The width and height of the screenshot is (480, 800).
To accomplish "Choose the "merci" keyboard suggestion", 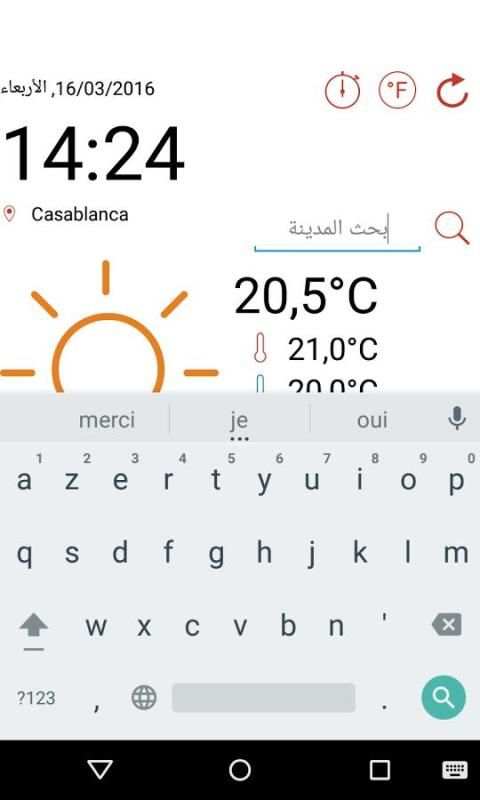I will click(x=107, y=420).
